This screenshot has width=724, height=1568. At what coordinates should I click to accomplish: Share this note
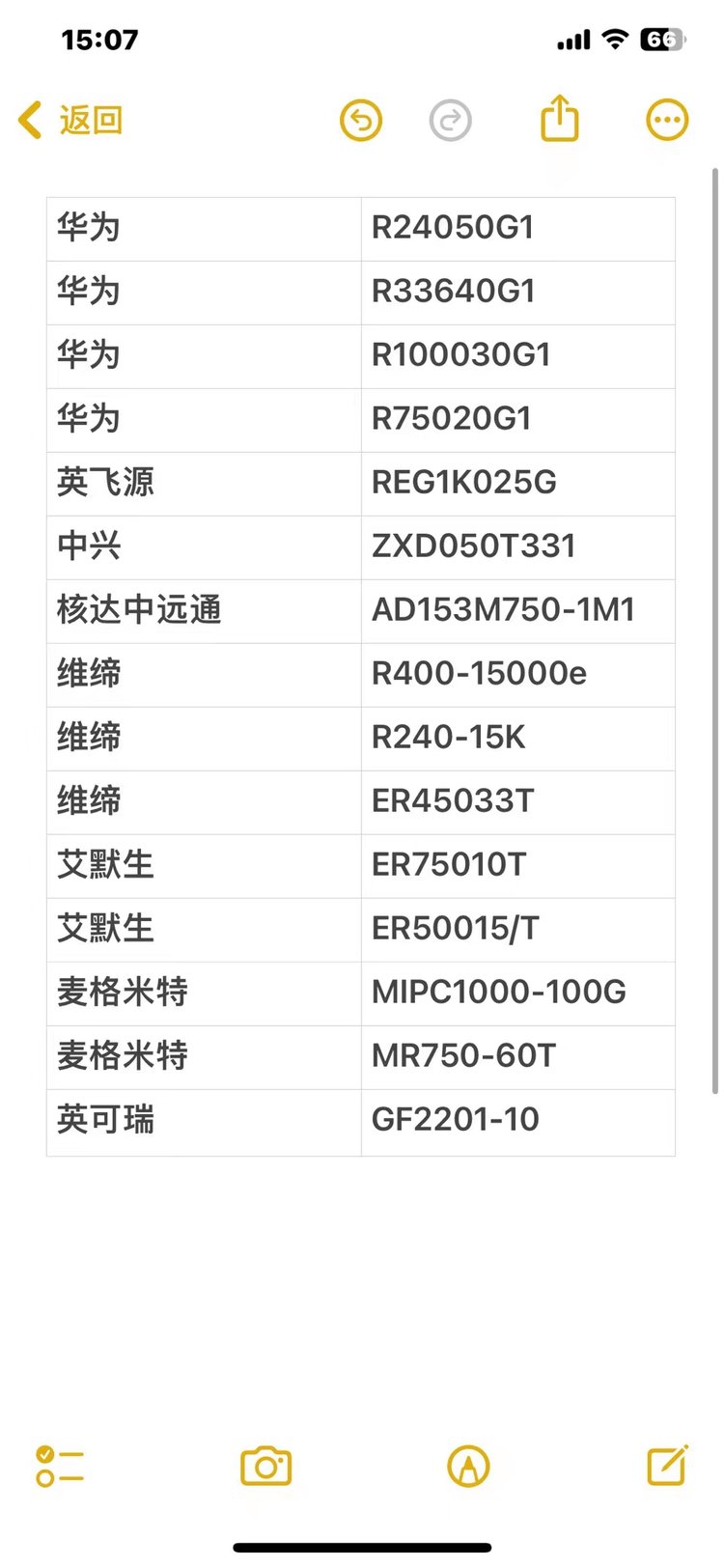pyautogui.click(x=559, y=119)
